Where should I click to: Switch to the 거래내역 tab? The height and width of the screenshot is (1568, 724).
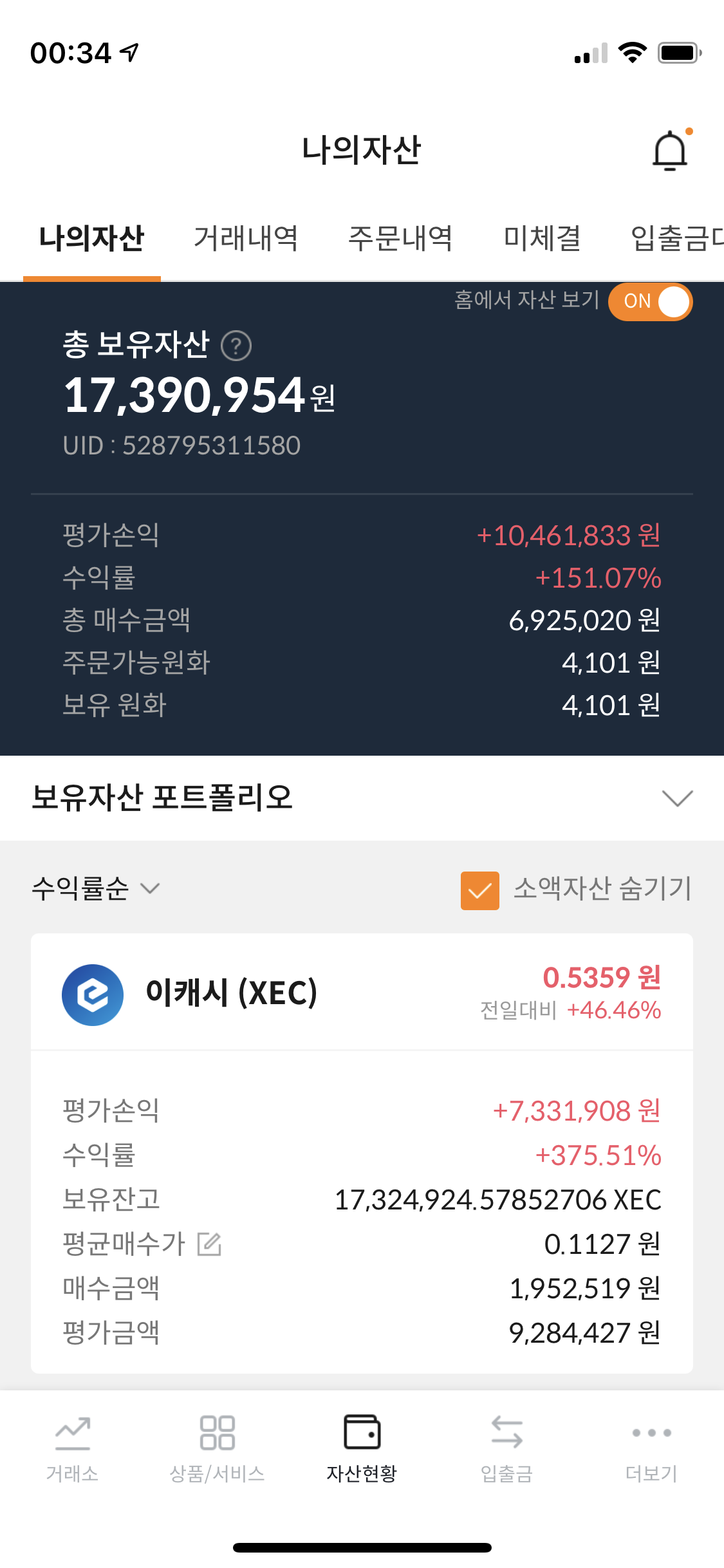point(246,238)
